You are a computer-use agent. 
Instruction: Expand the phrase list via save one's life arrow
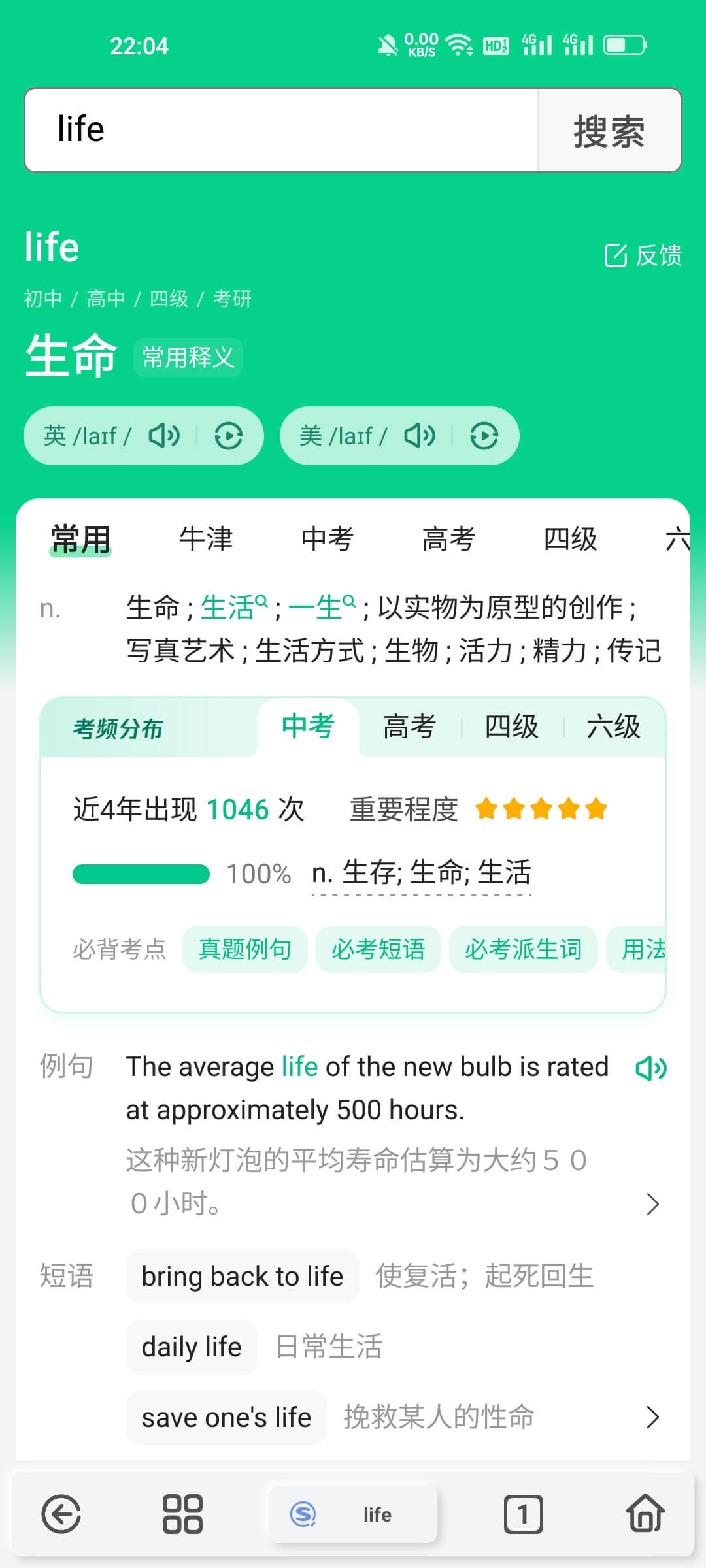pyautogui.click(x=652, y=1417)
